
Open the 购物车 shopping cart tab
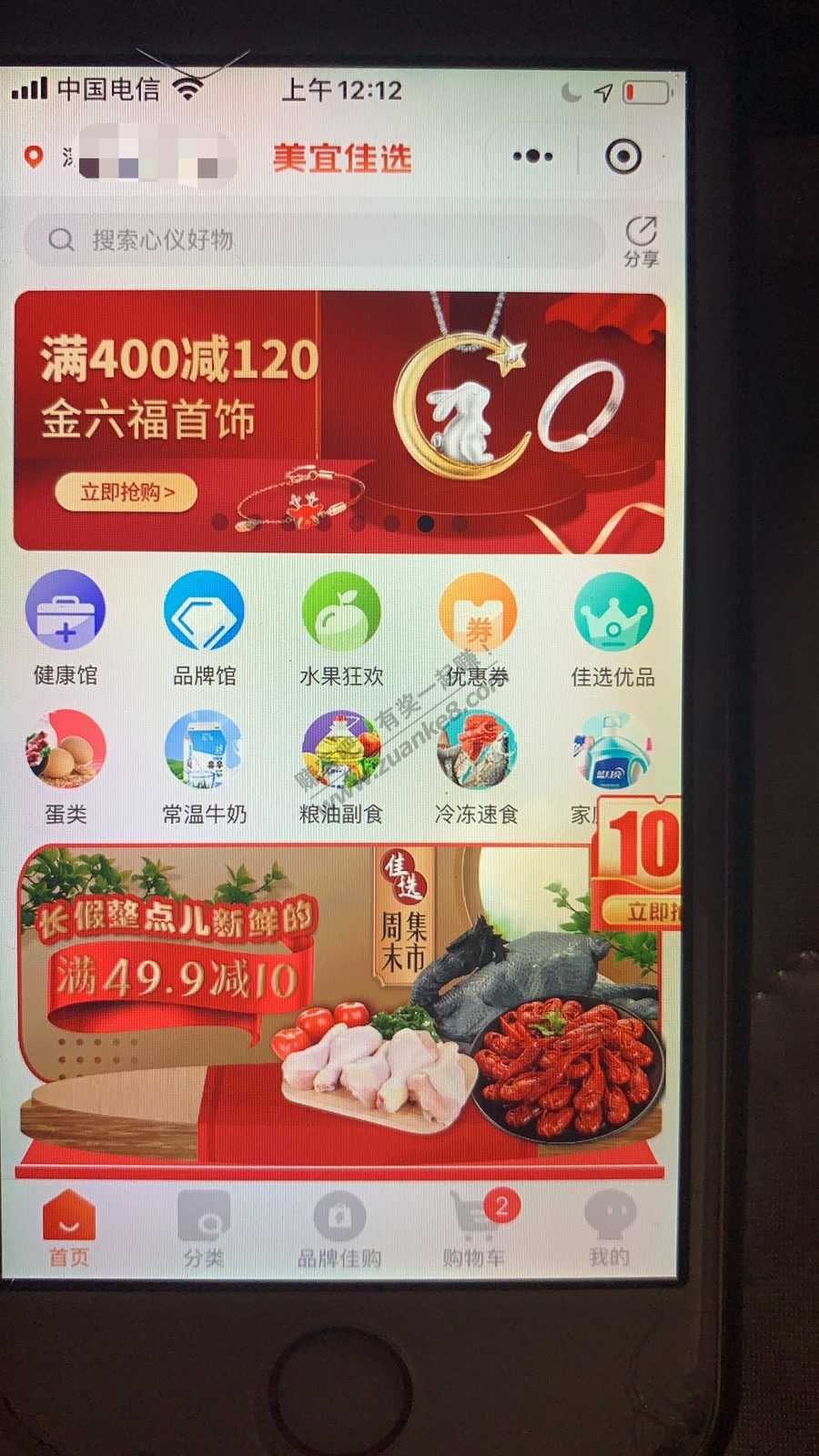pyautogui.click(x=474, y=1229)
